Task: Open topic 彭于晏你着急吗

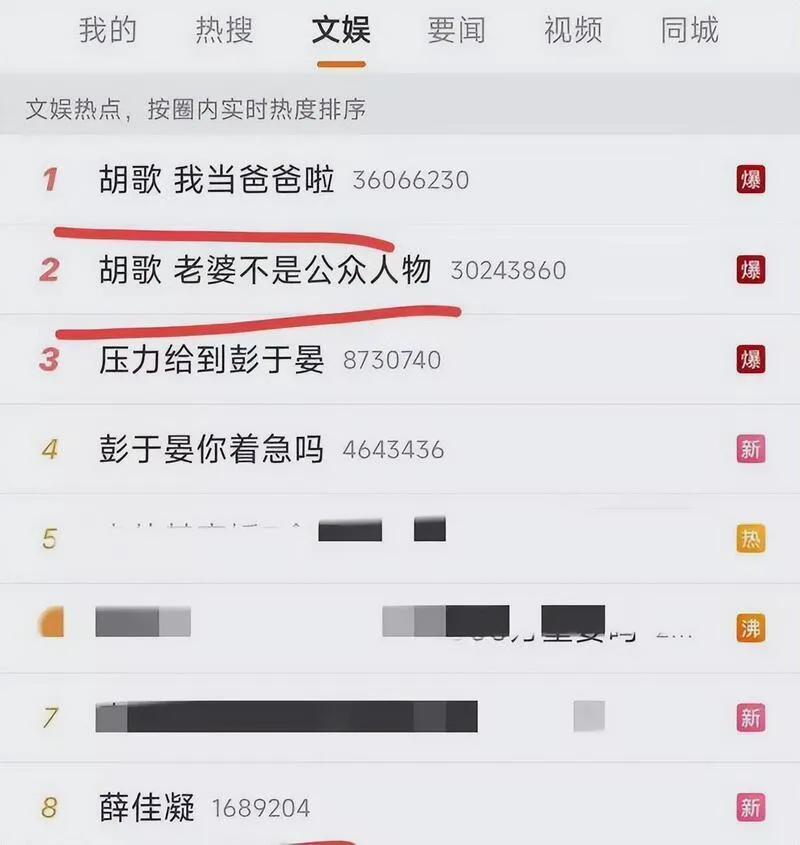Action: [x=212, y=449]
